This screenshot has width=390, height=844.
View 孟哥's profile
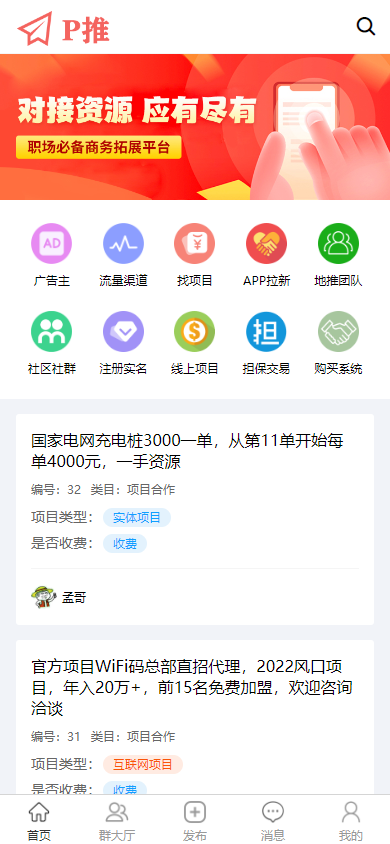pos(59,597)
